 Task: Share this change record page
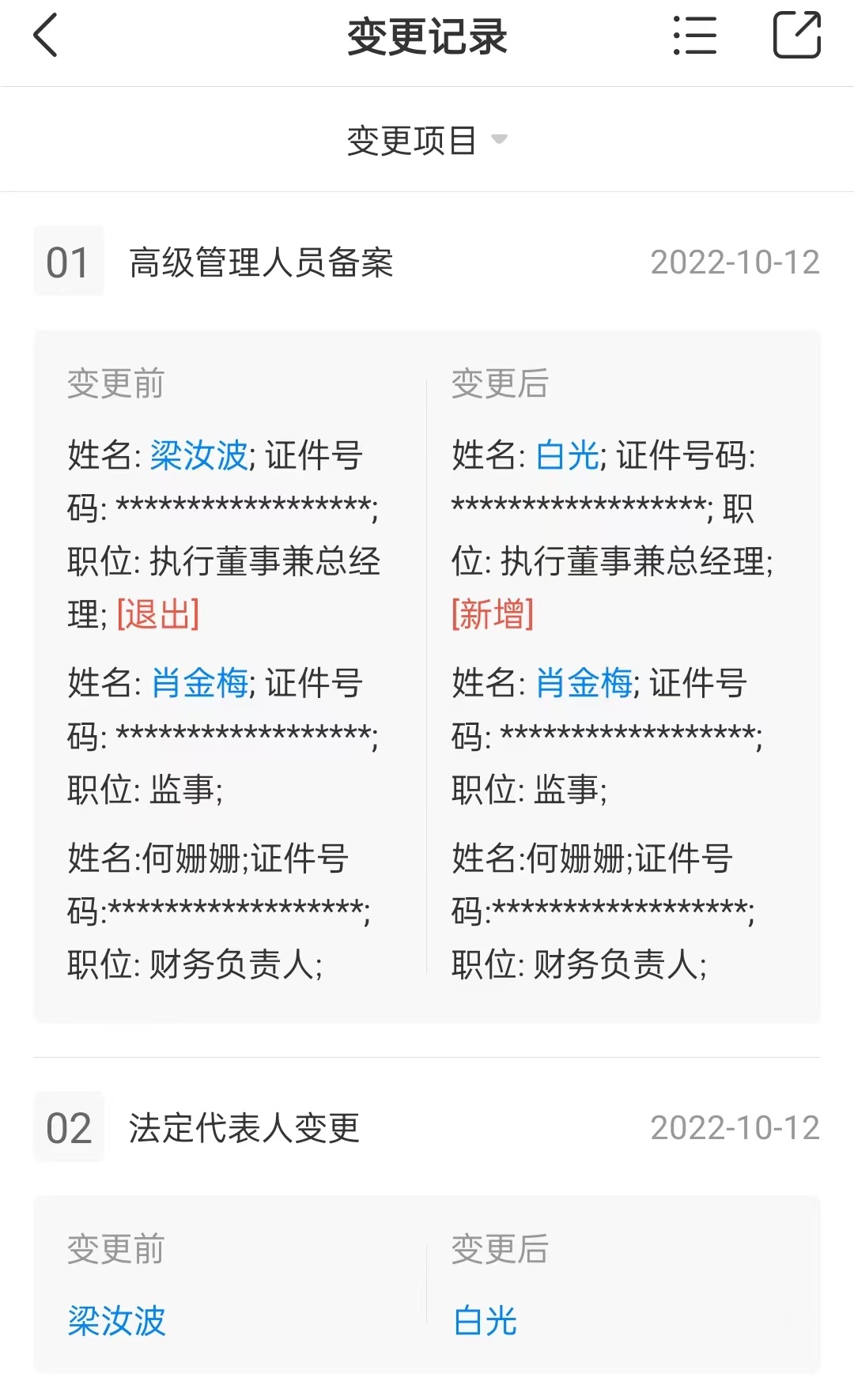coord(796,35)
